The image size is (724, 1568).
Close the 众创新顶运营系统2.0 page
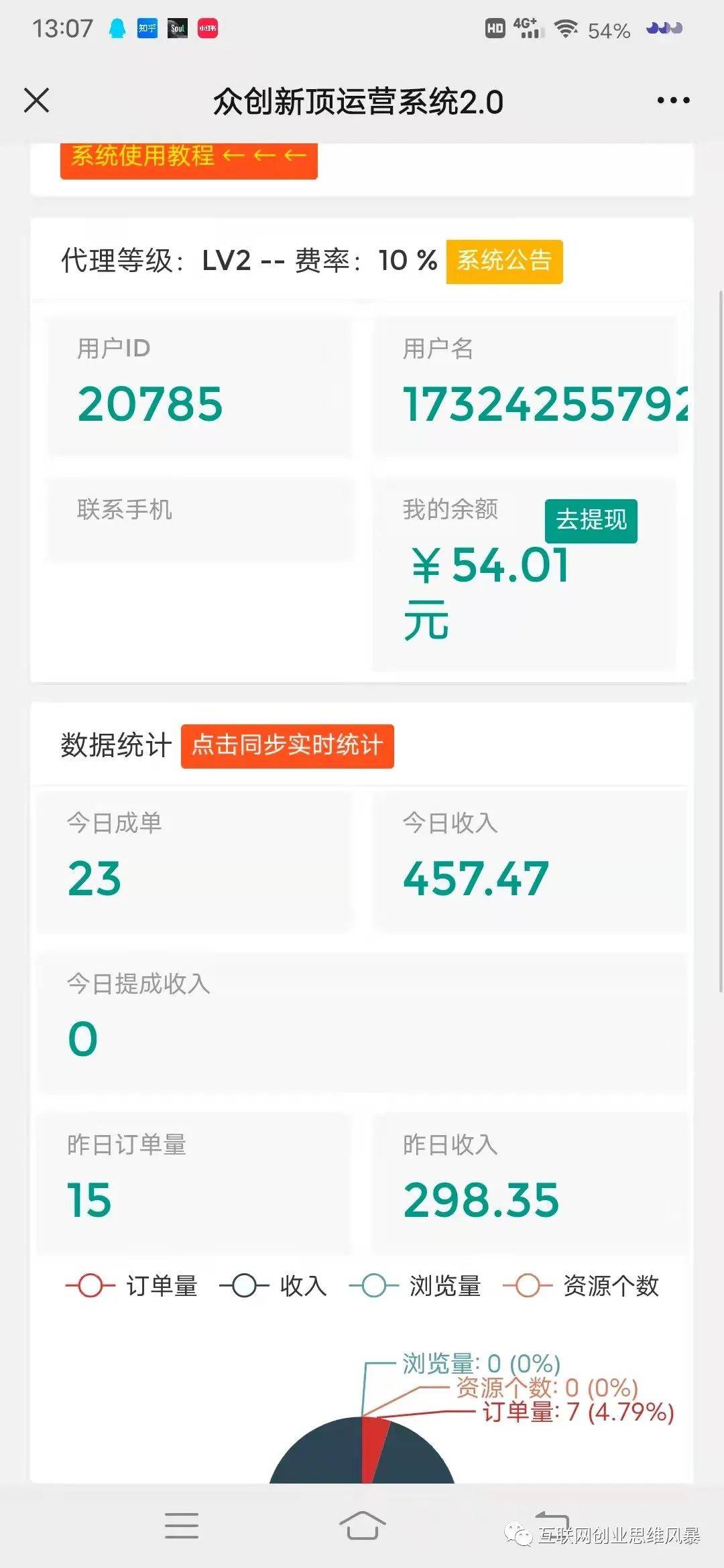tap(37, 101)
